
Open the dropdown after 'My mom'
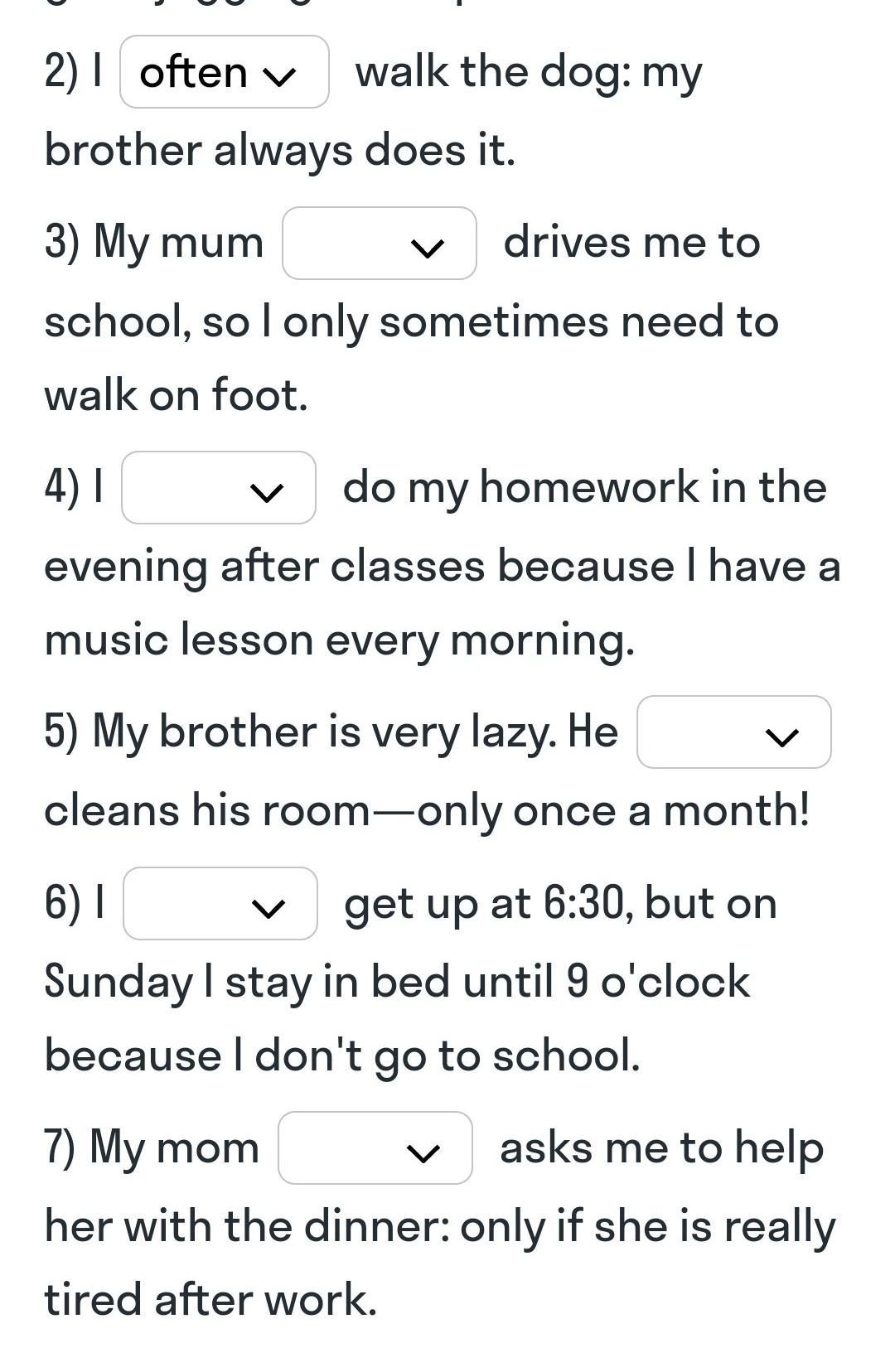click(375, 1148)
